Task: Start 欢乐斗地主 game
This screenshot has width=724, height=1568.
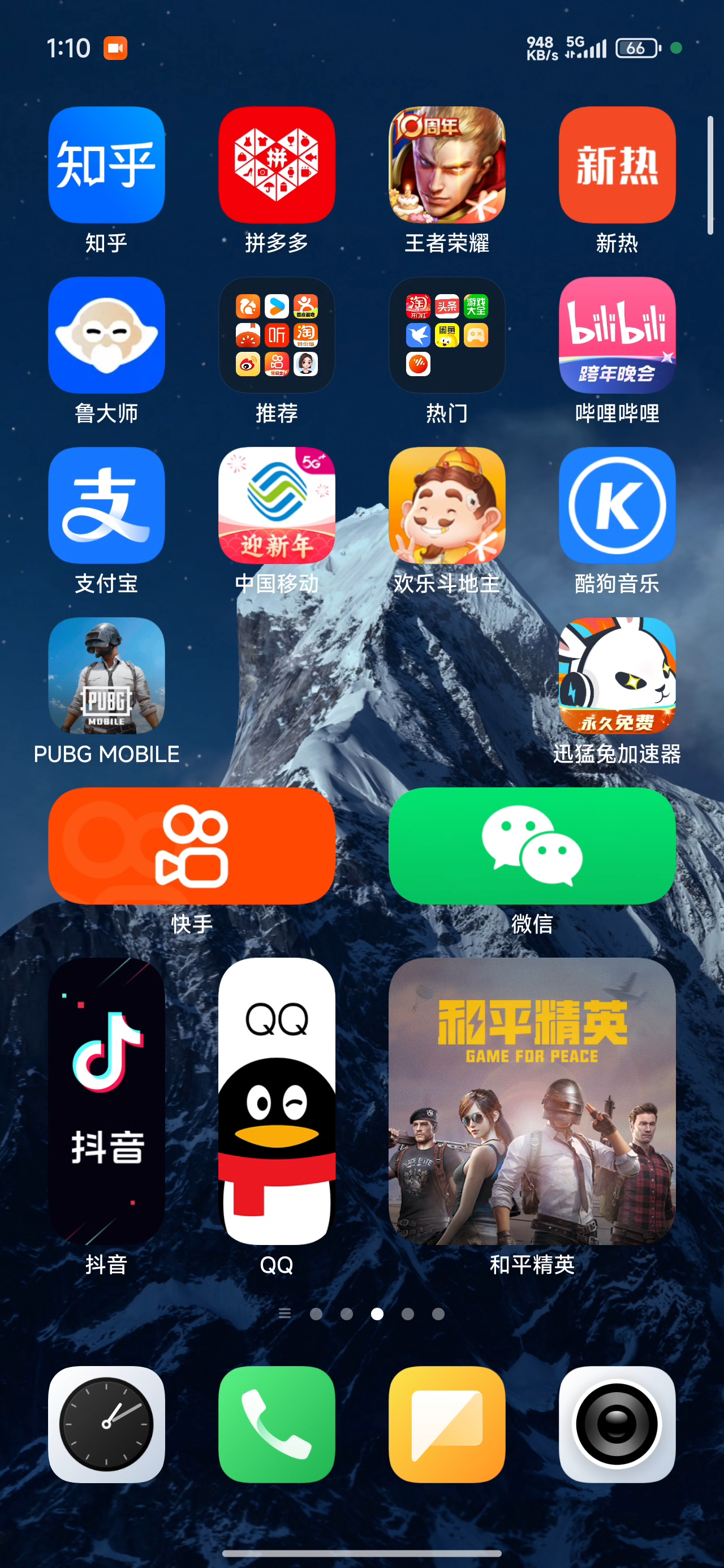Action: pyautogui.click(x=446, y=505)
